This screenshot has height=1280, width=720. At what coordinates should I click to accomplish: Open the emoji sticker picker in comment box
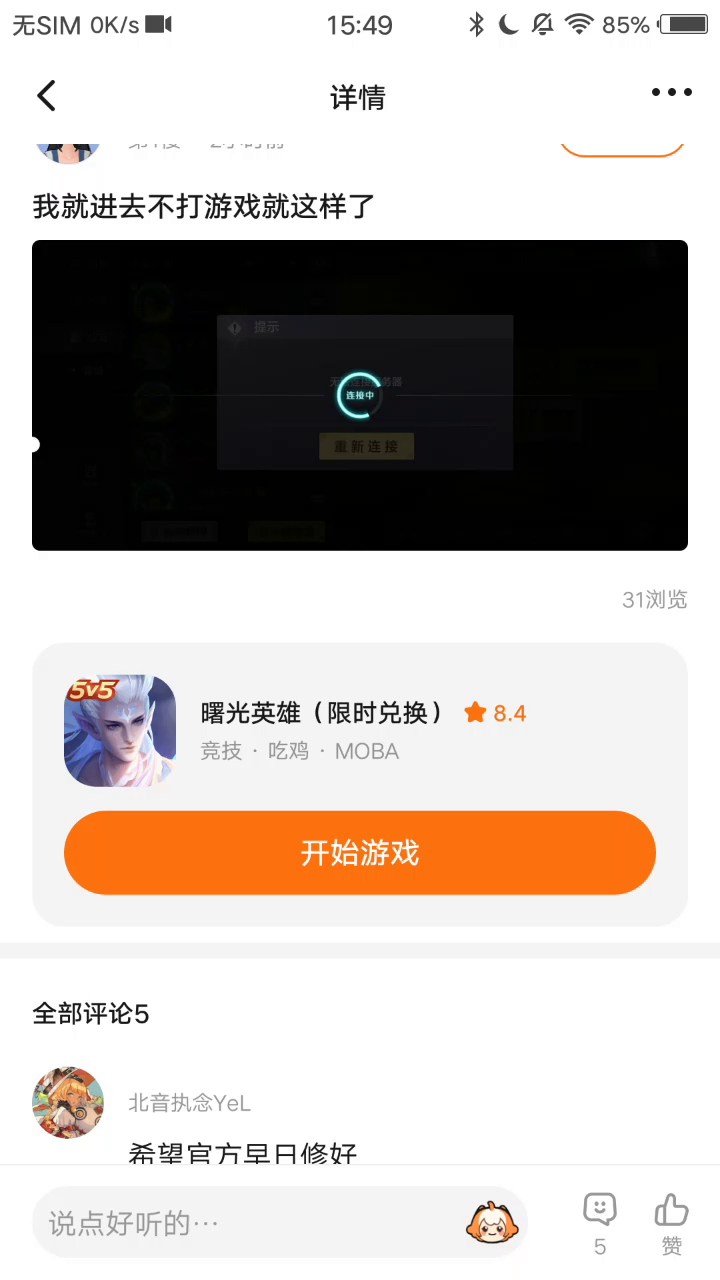point(494,1222)
